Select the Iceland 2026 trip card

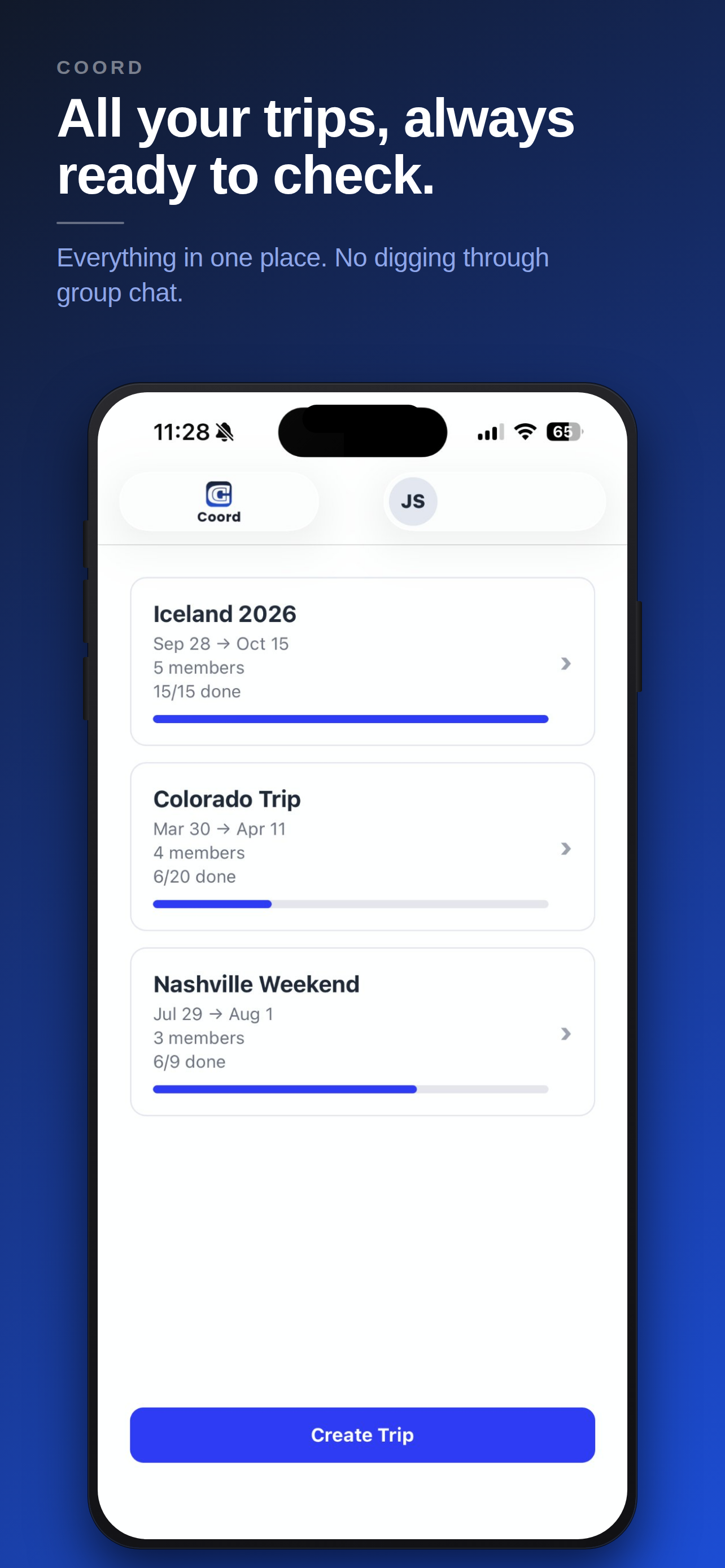point(362,663)
